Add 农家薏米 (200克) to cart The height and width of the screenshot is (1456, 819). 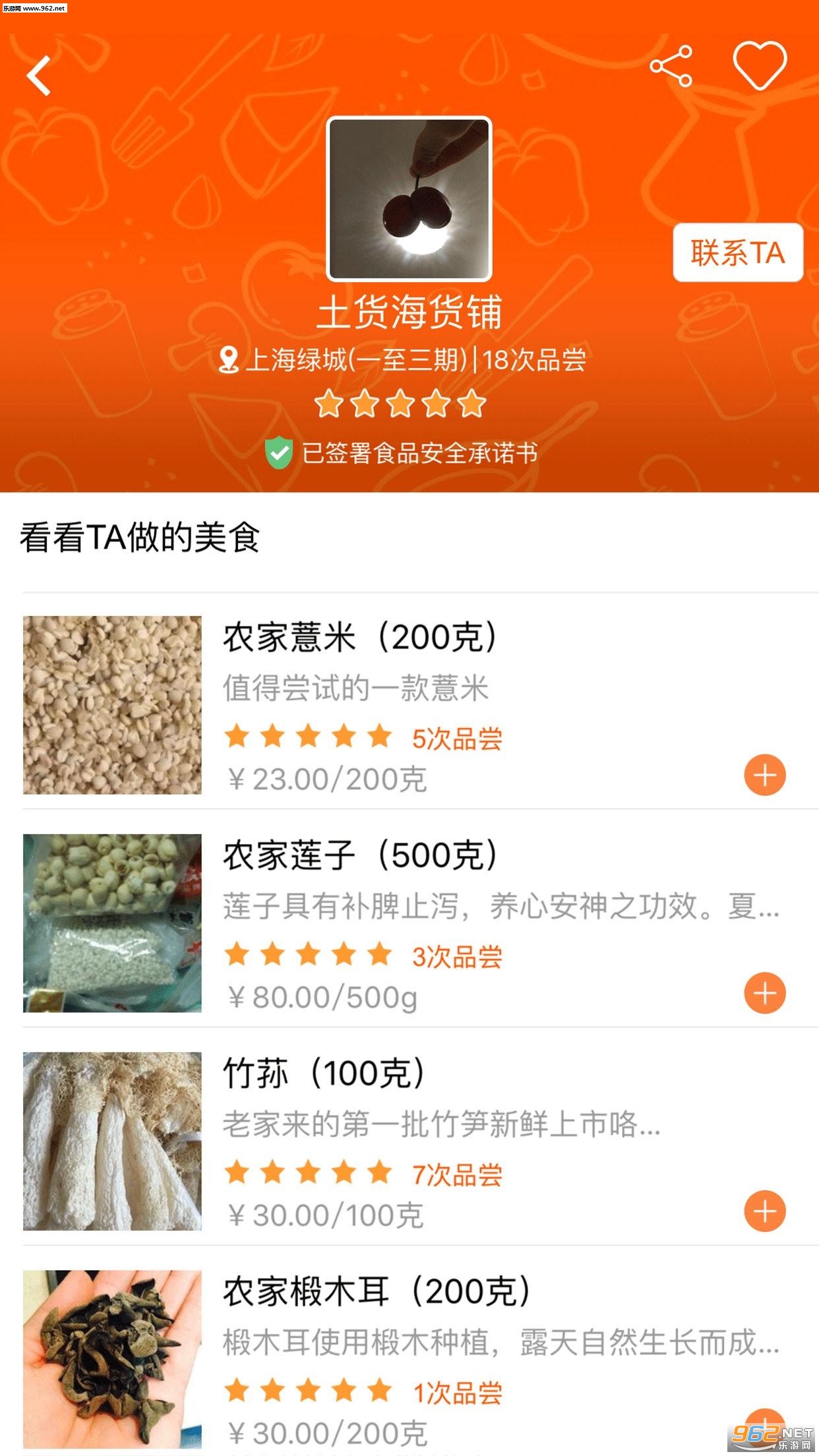coord(764,775)
